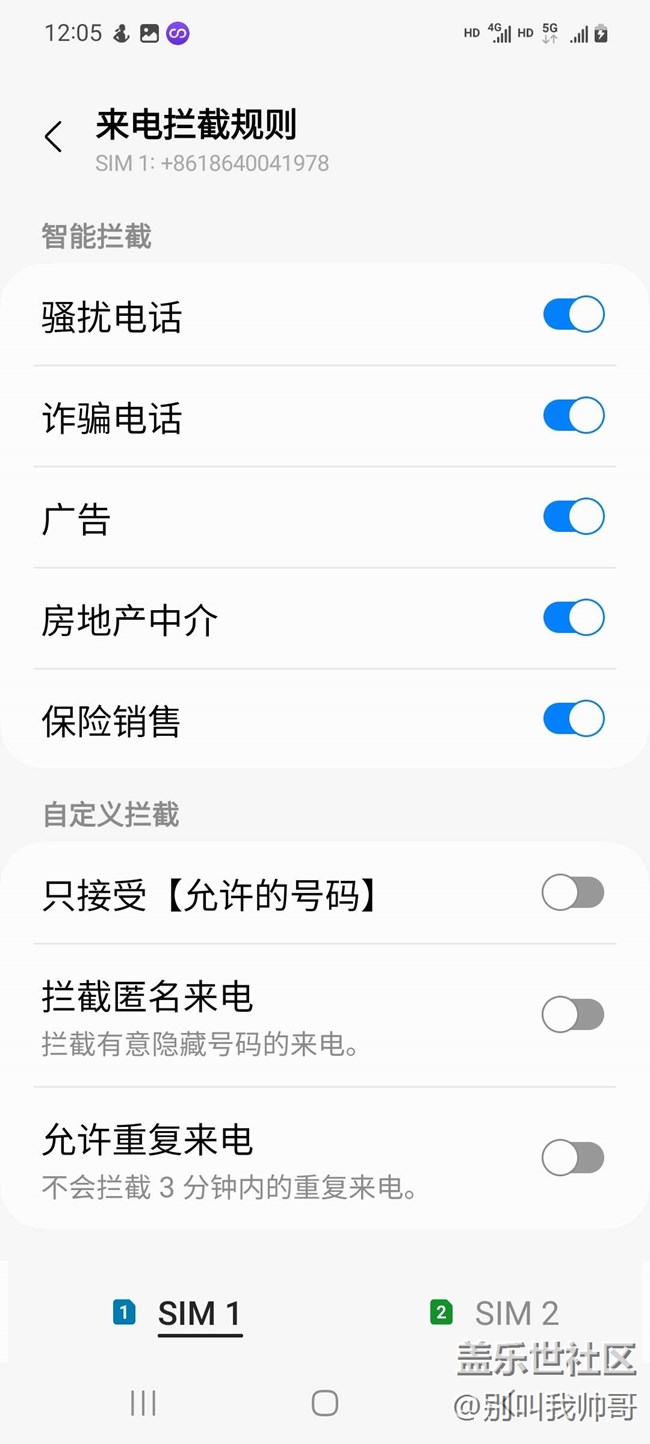This screenshot has width=650, height=1444.
Task: Disable the 诈骗电话 switch
Action: pyautogui.click(x=573, y=416)
